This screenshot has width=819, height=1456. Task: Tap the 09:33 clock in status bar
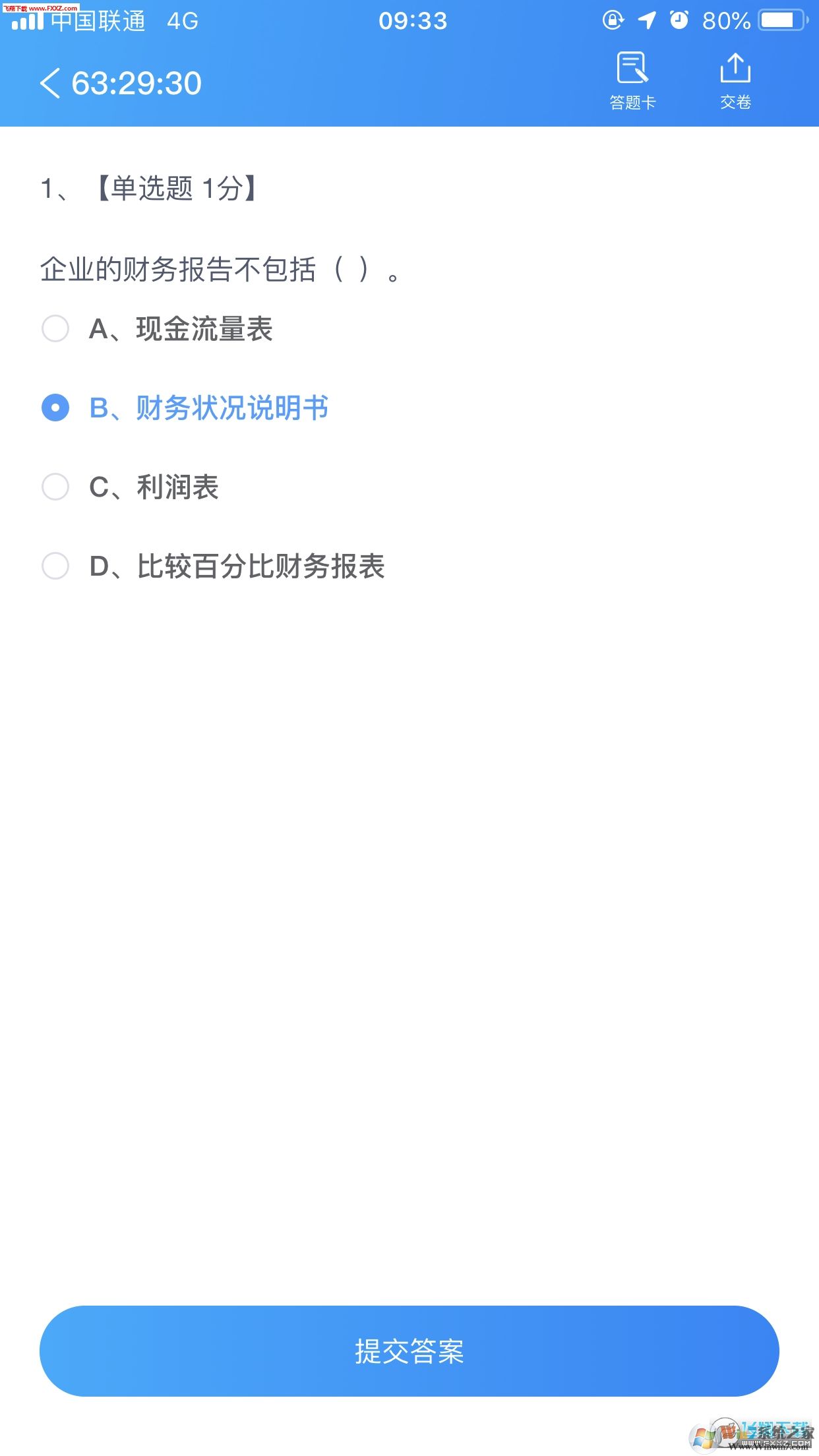tap(414, 20)
